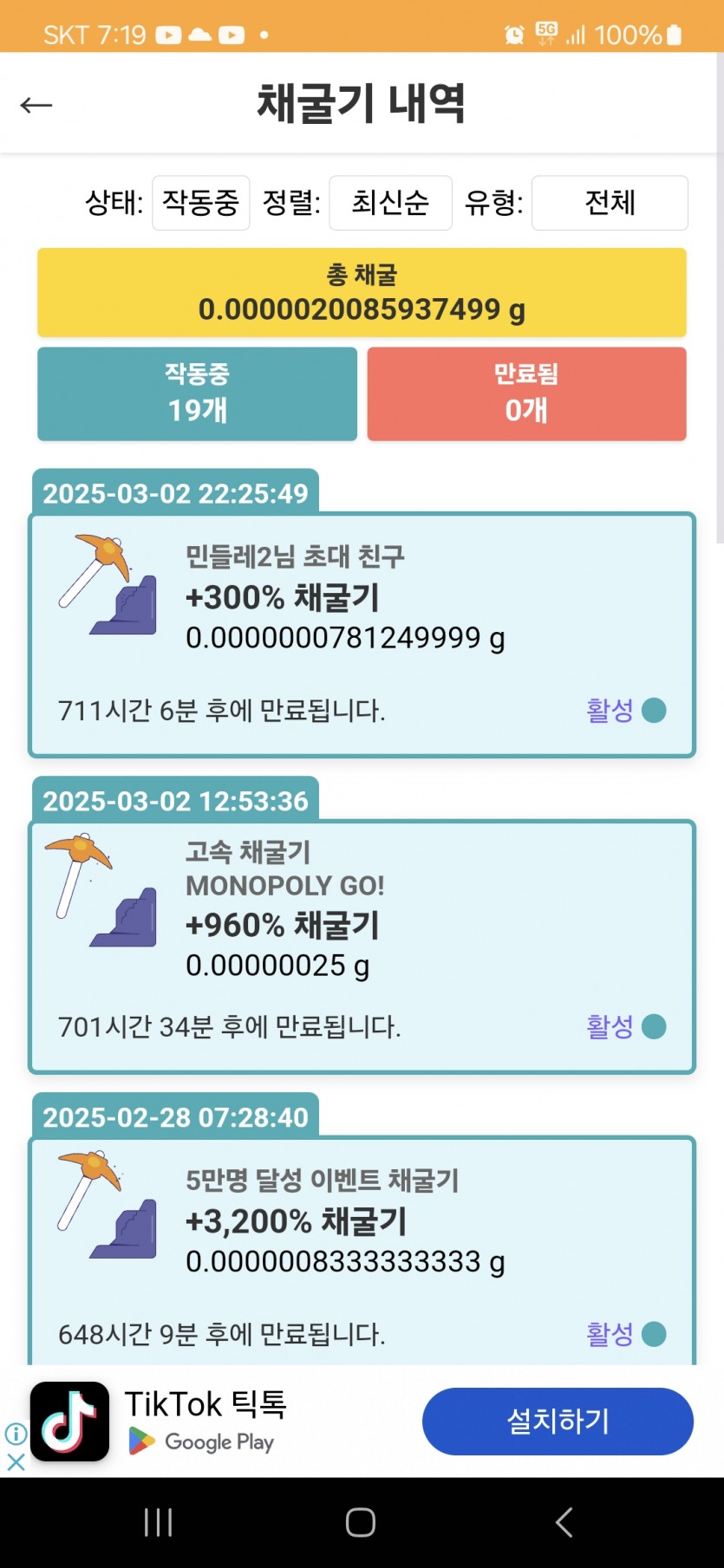Viewport: 724px width, 1568px height.
Task: Tap 설치하기 on the TikTok ad
Action: click(x=558, y=1421)
